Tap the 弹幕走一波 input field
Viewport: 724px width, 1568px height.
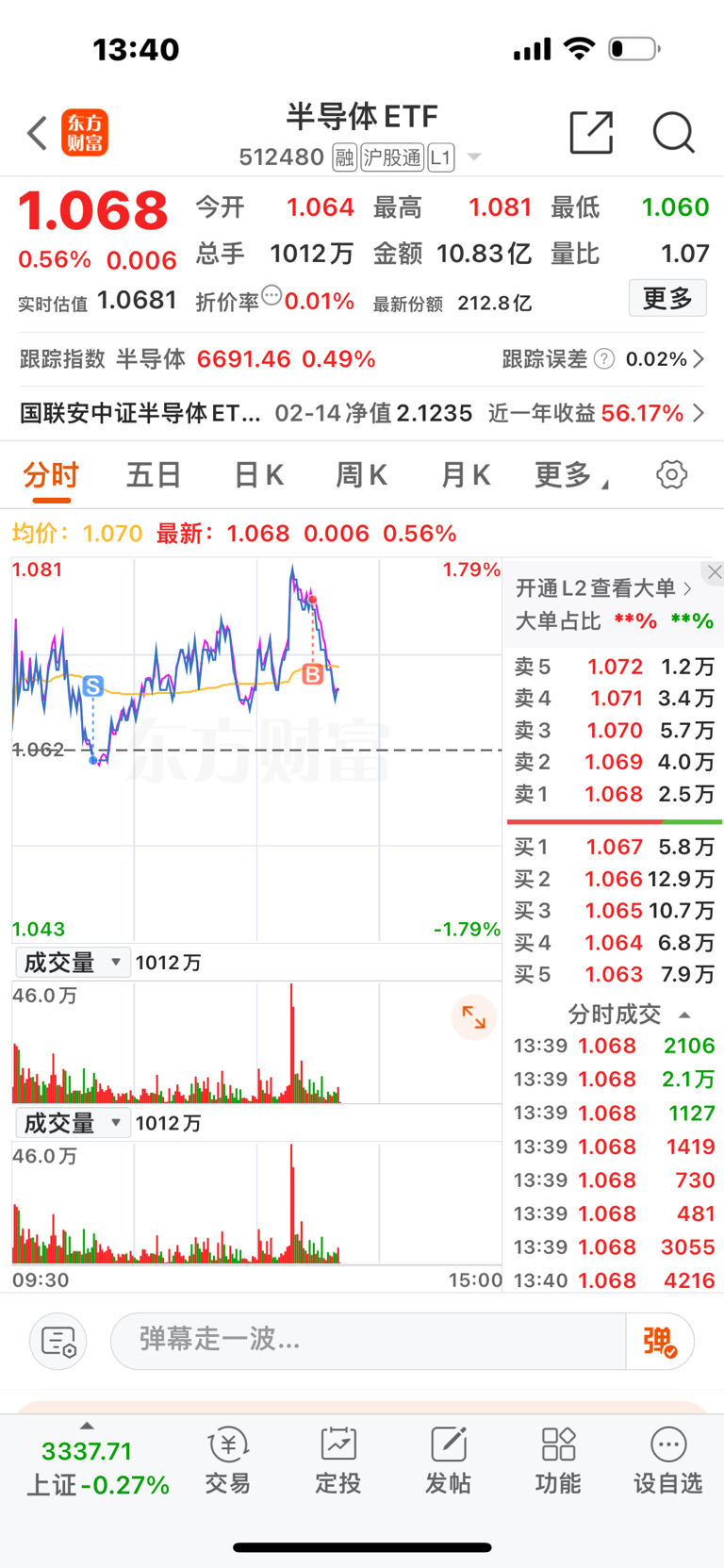pyautogui.click(x=368, y=1340)
